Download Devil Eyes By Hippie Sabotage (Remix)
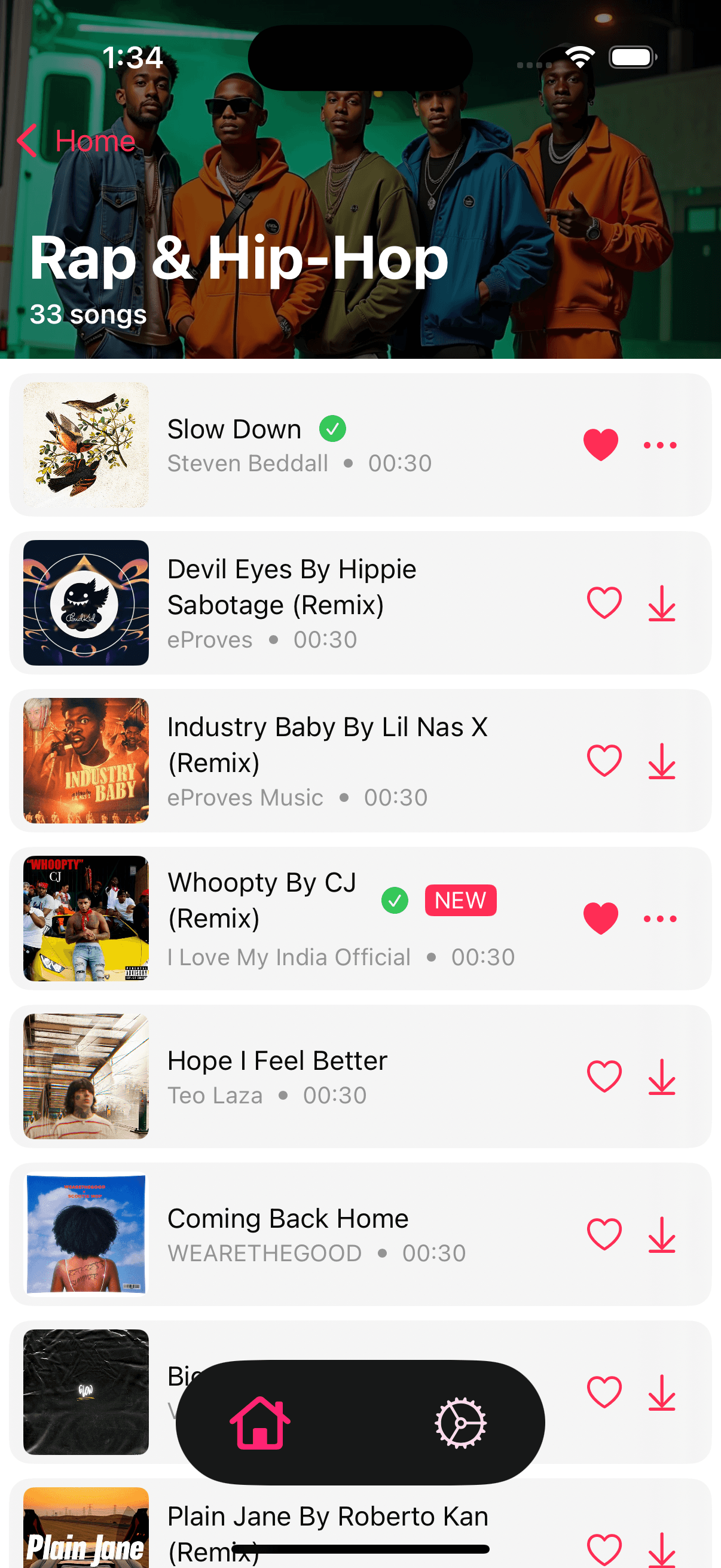 coord(661,603)
